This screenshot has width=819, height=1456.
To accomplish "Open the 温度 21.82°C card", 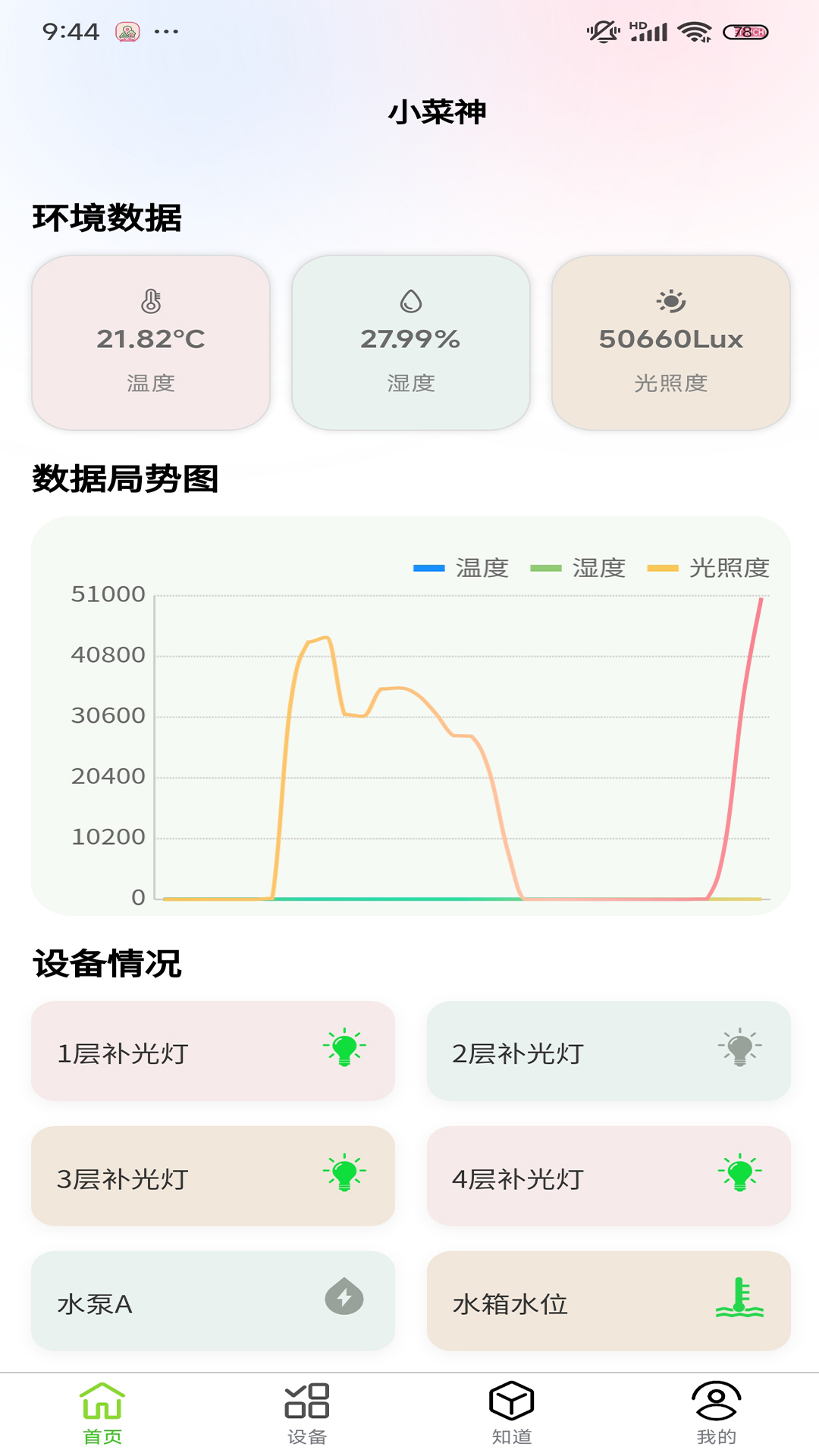I will coord(151,343).
